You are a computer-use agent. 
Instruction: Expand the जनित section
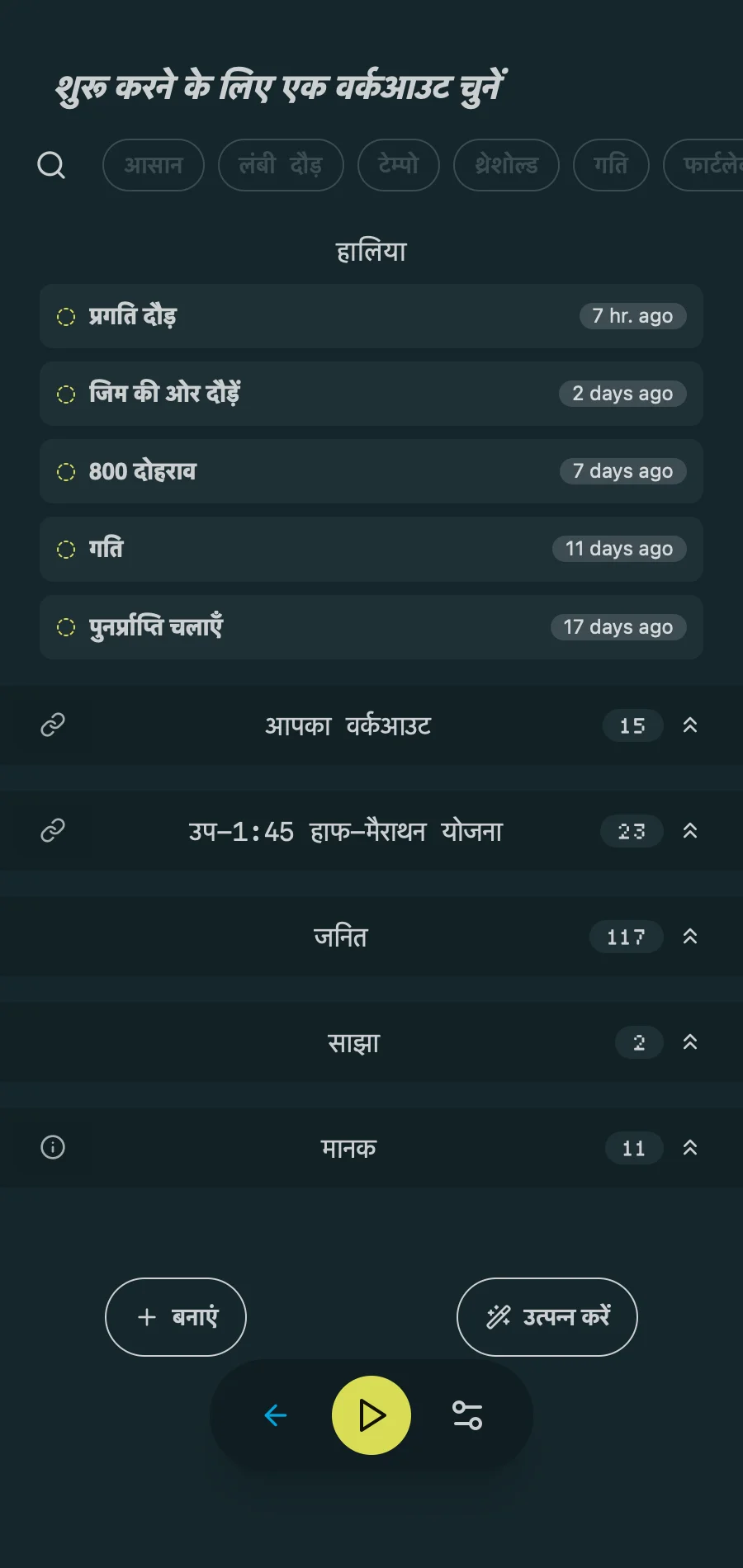[x=690, y=937]
